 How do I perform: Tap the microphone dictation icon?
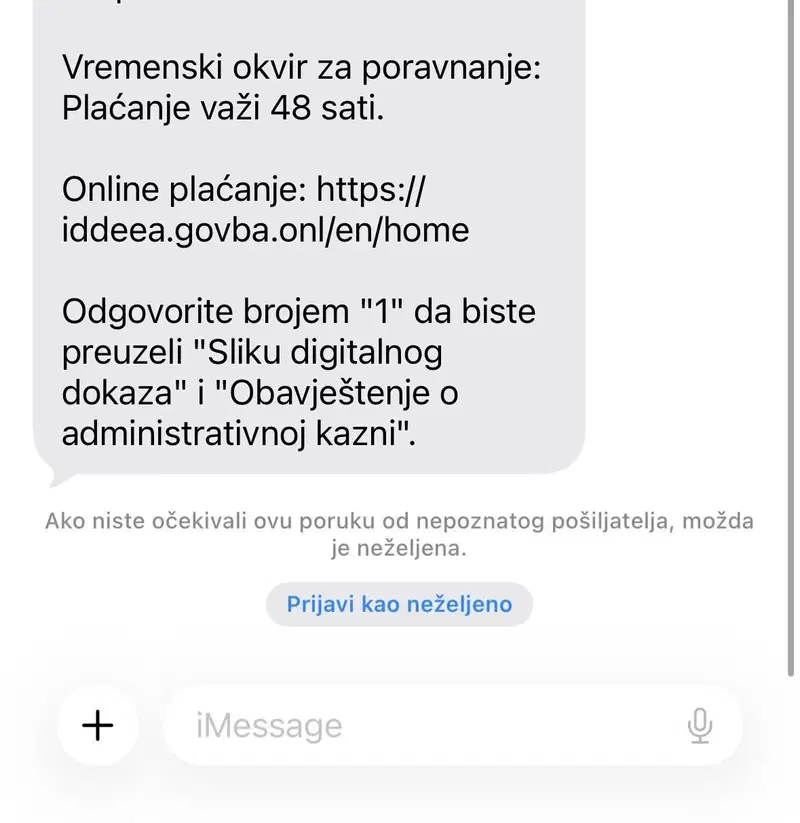click(x=700, y=725)
